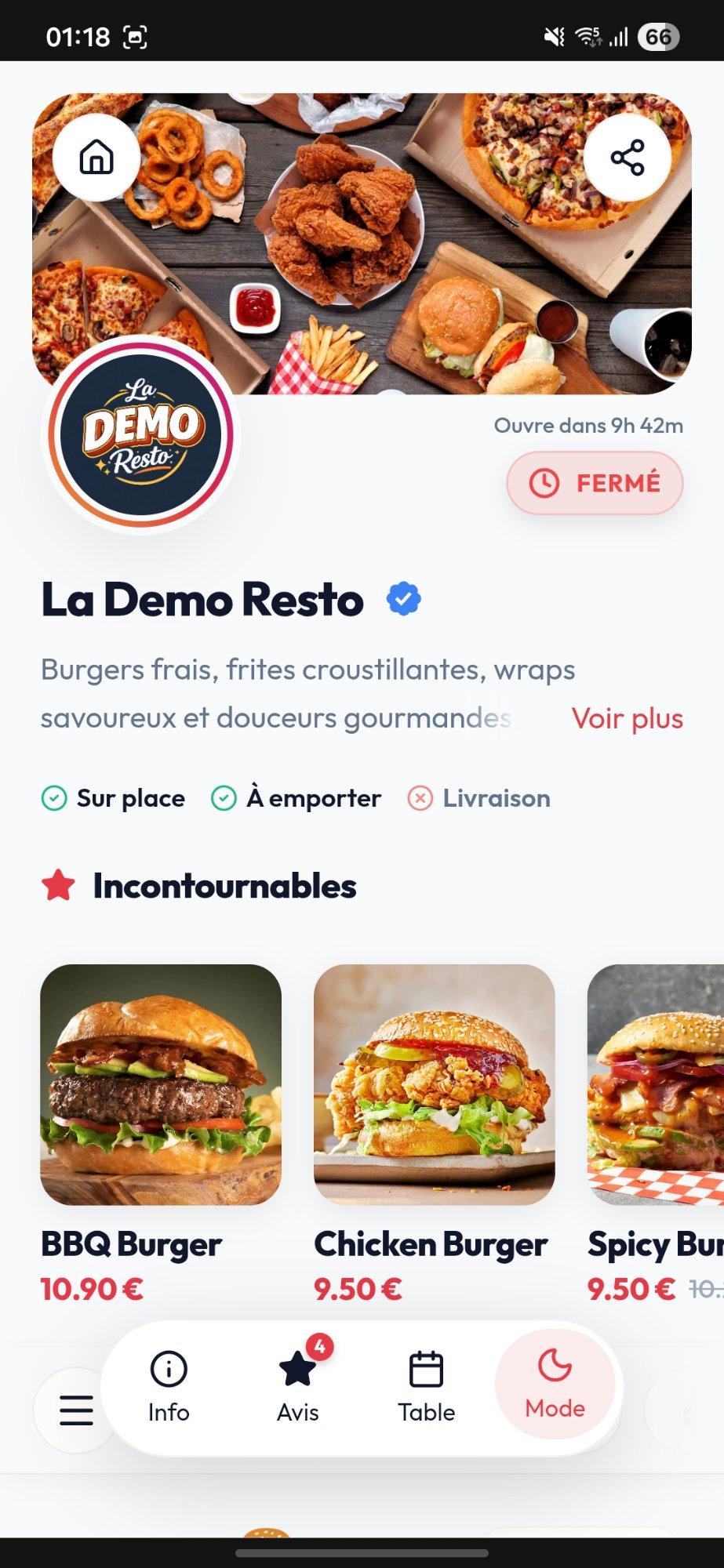Tap the red crossed icon beside Livraison
Image resolution: width=724 pixels, height=1568 pixels.
pos(421,798)
